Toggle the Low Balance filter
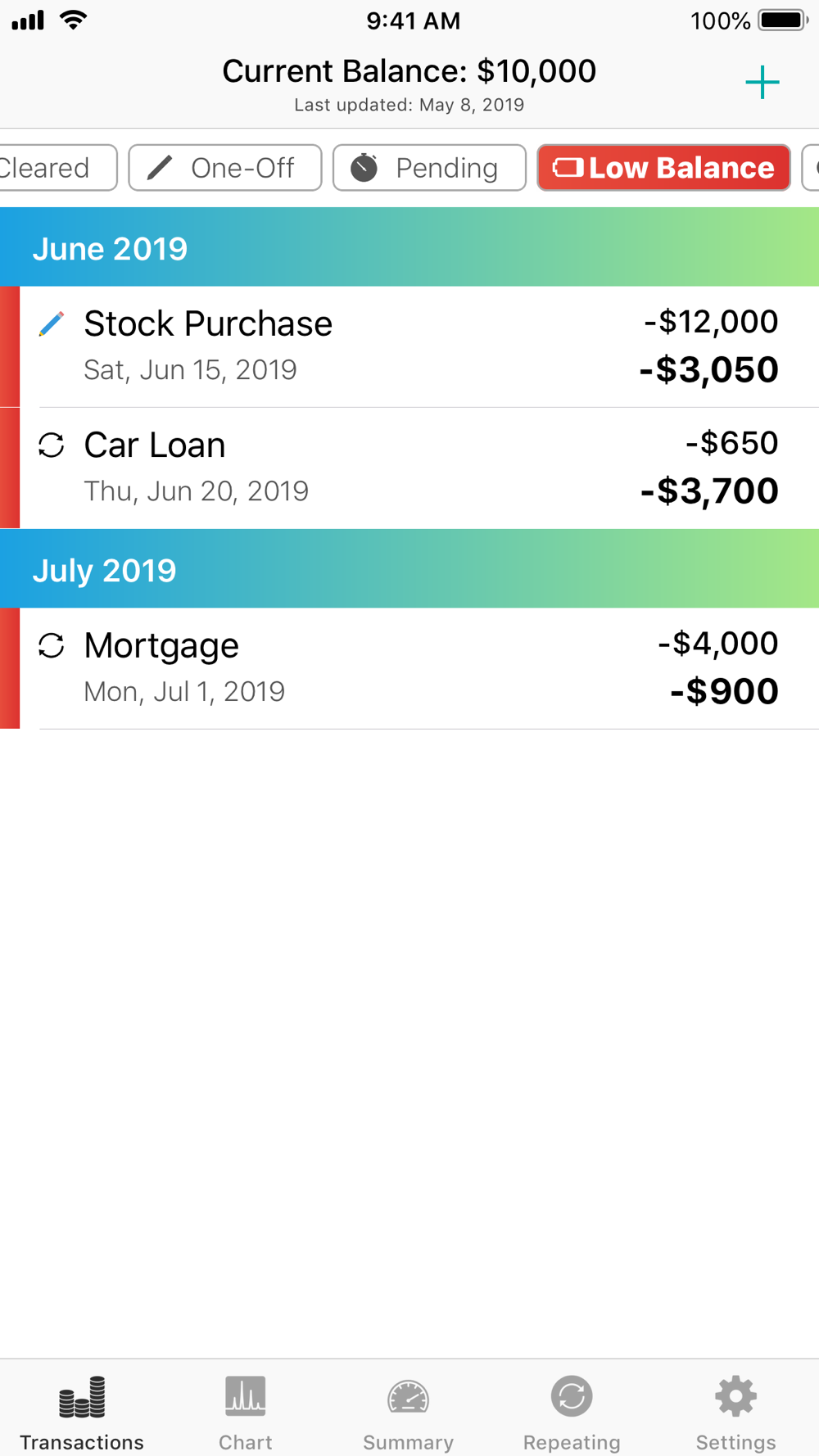The image size is (819, 1456). pyautogui.click(x=663, y=168)
